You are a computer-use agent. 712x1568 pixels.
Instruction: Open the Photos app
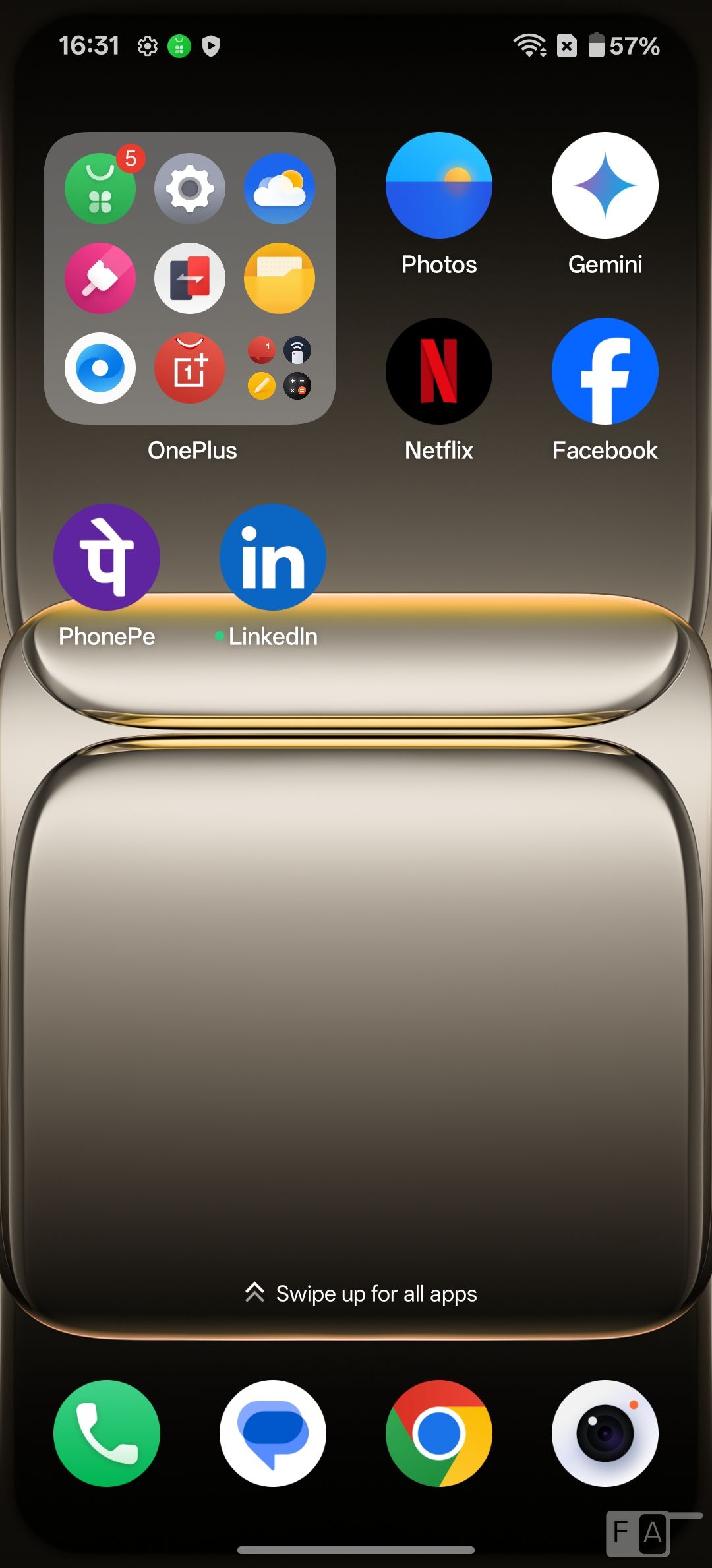(439, 185)
